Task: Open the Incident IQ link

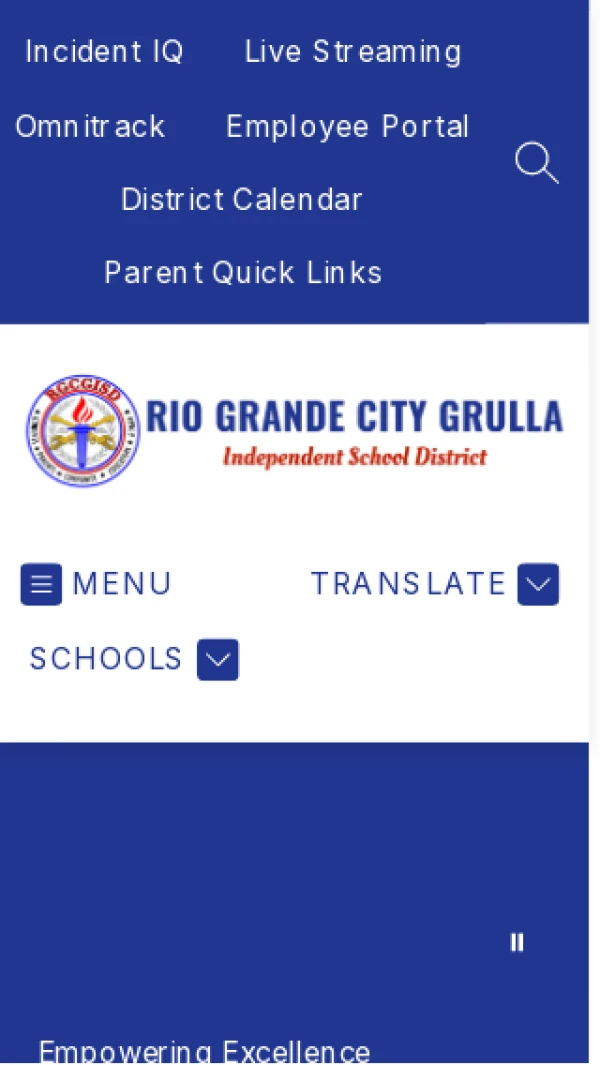Action: 104,51
